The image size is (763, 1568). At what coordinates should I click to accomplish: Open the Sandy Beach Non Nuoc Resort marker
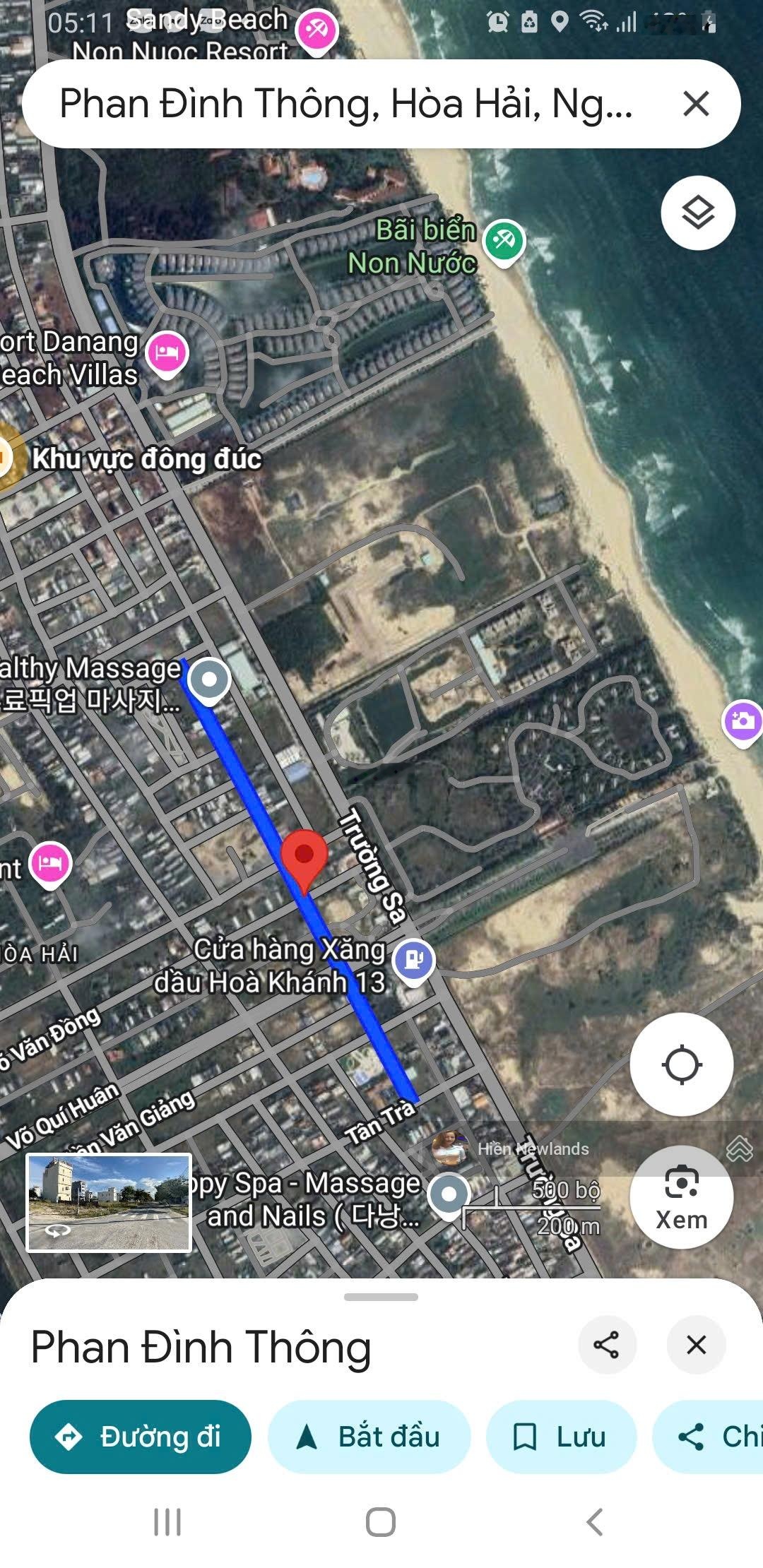click(x=317, y=31)
